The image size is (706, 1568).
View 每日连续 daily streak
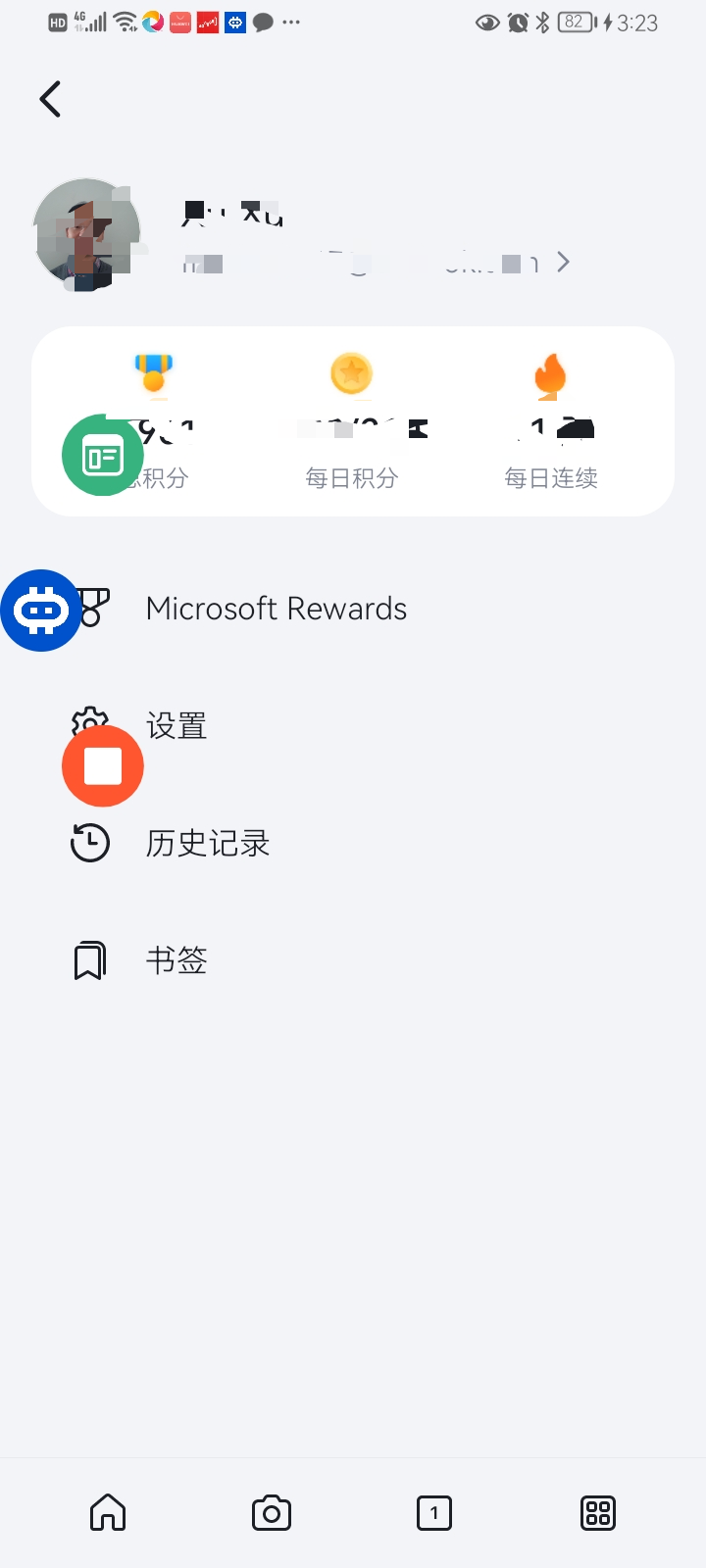551,421
